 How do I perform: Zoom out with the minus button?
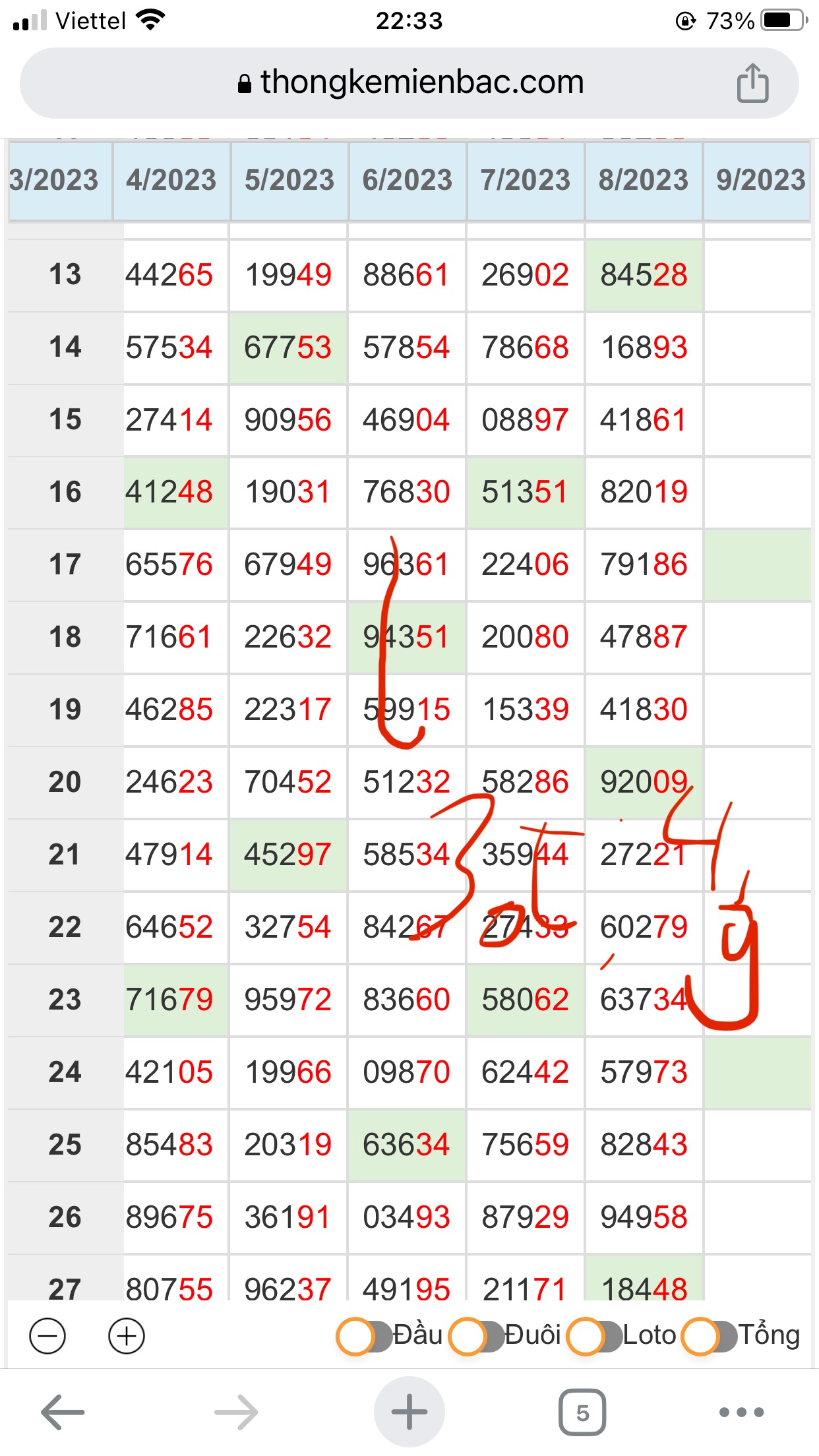click(47, 1336)
